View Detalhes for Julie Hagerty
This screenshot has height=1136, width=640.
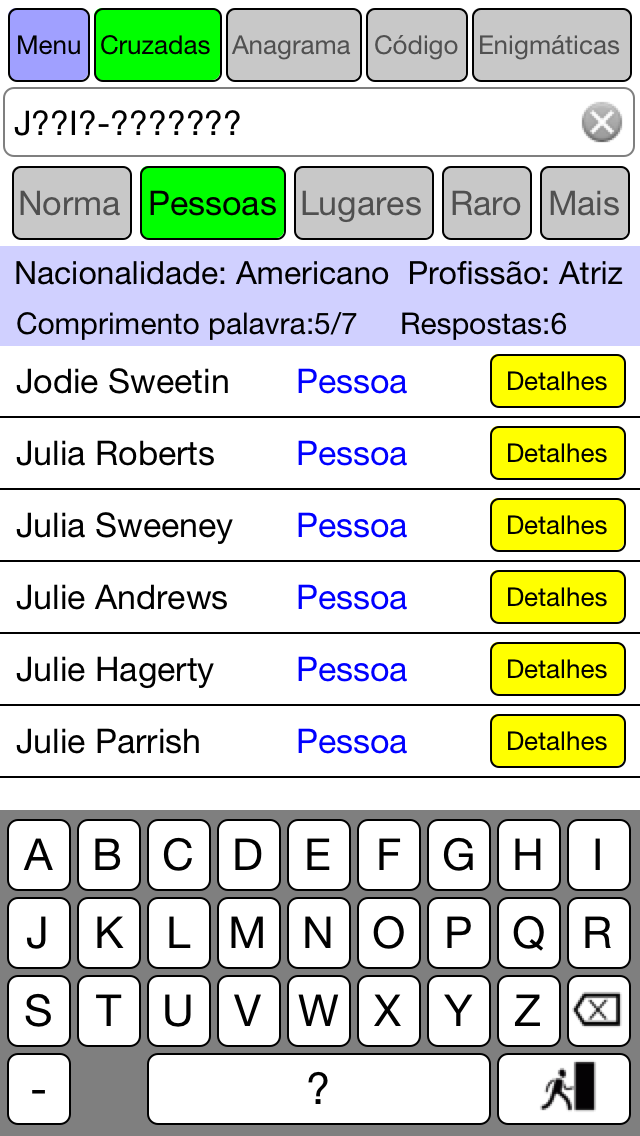tap(557, 669)
